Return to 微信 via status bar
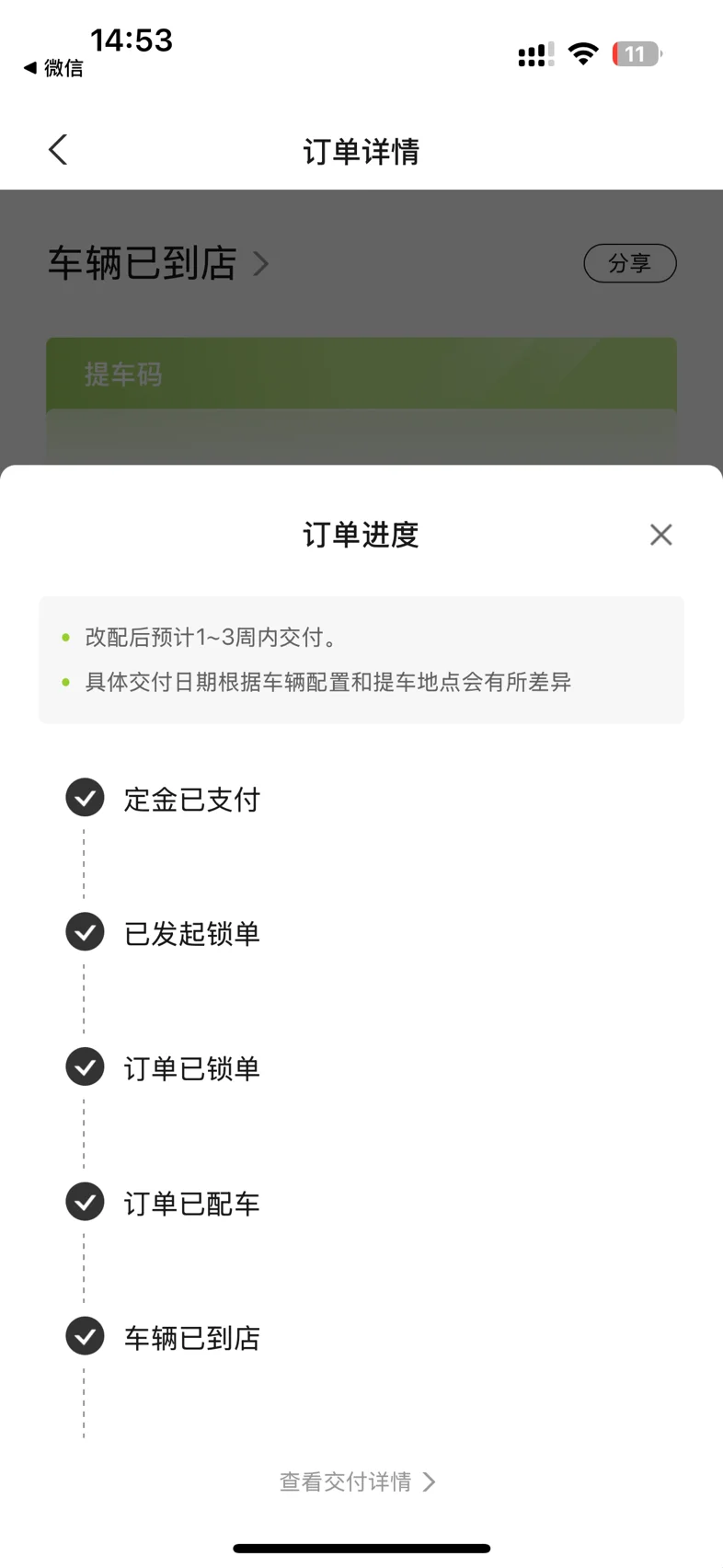Viewport: 723px width, 1568px height. (x=52, y=68)
